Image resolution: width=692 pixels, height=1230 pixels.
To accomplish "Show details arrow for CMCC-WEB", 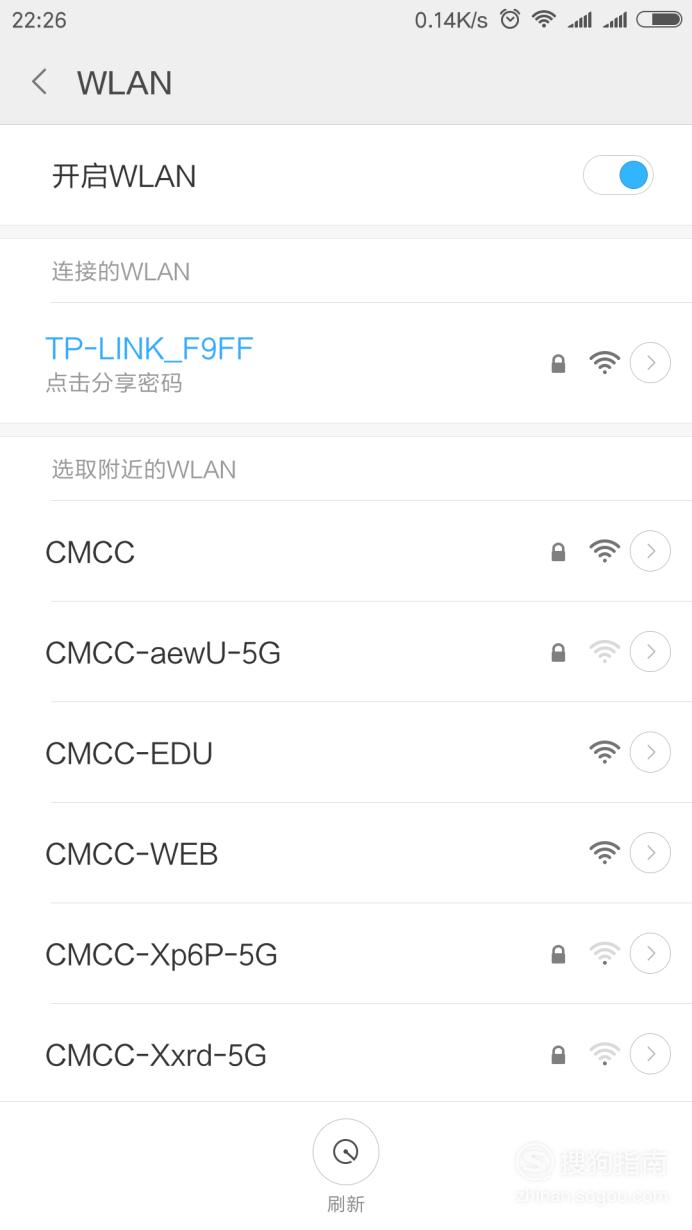I will tap(650, 853).
